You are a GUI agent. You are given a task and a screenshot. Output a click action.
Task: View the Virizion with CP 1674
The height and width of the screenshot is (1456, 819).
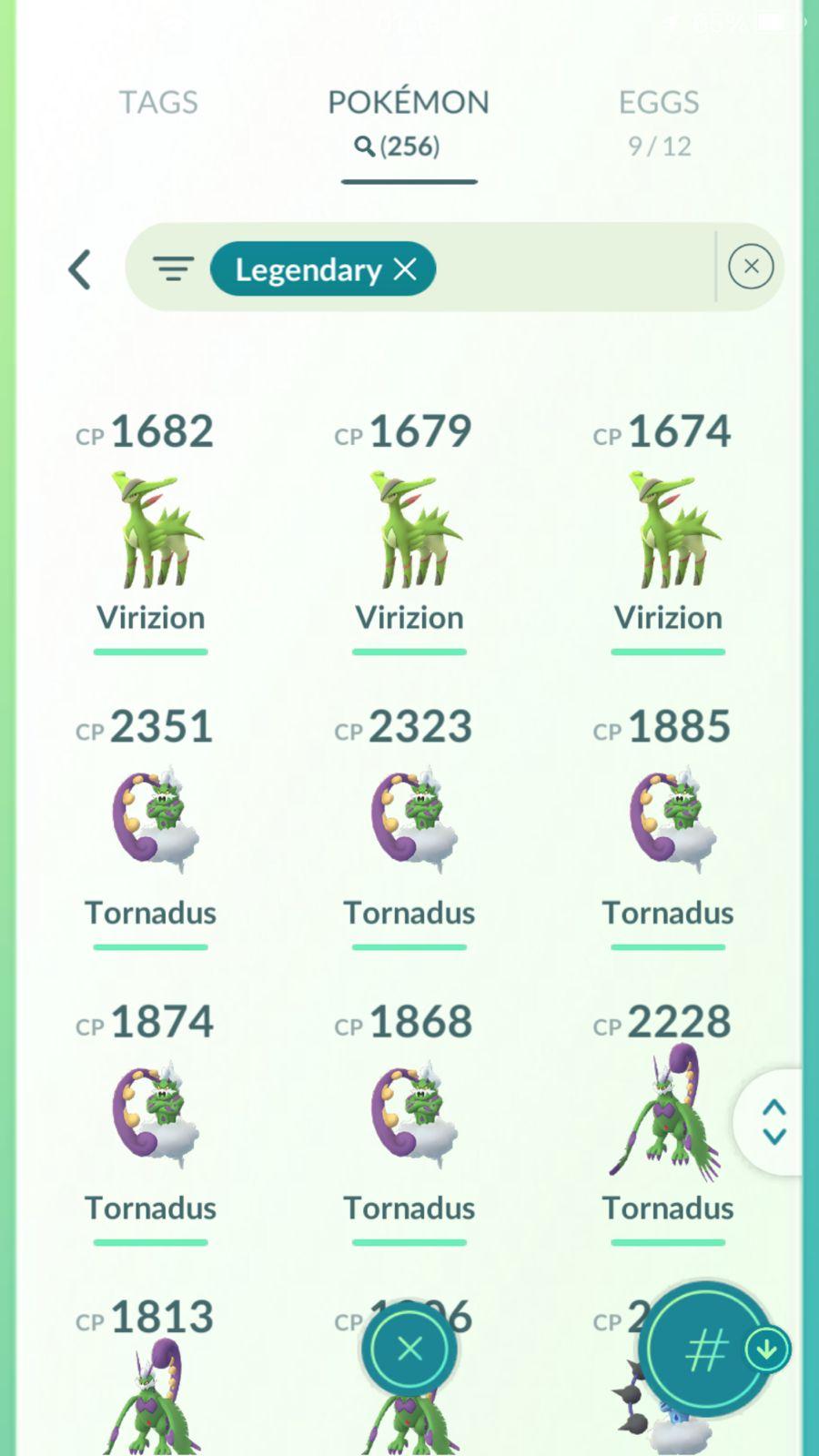click(668, 529)
